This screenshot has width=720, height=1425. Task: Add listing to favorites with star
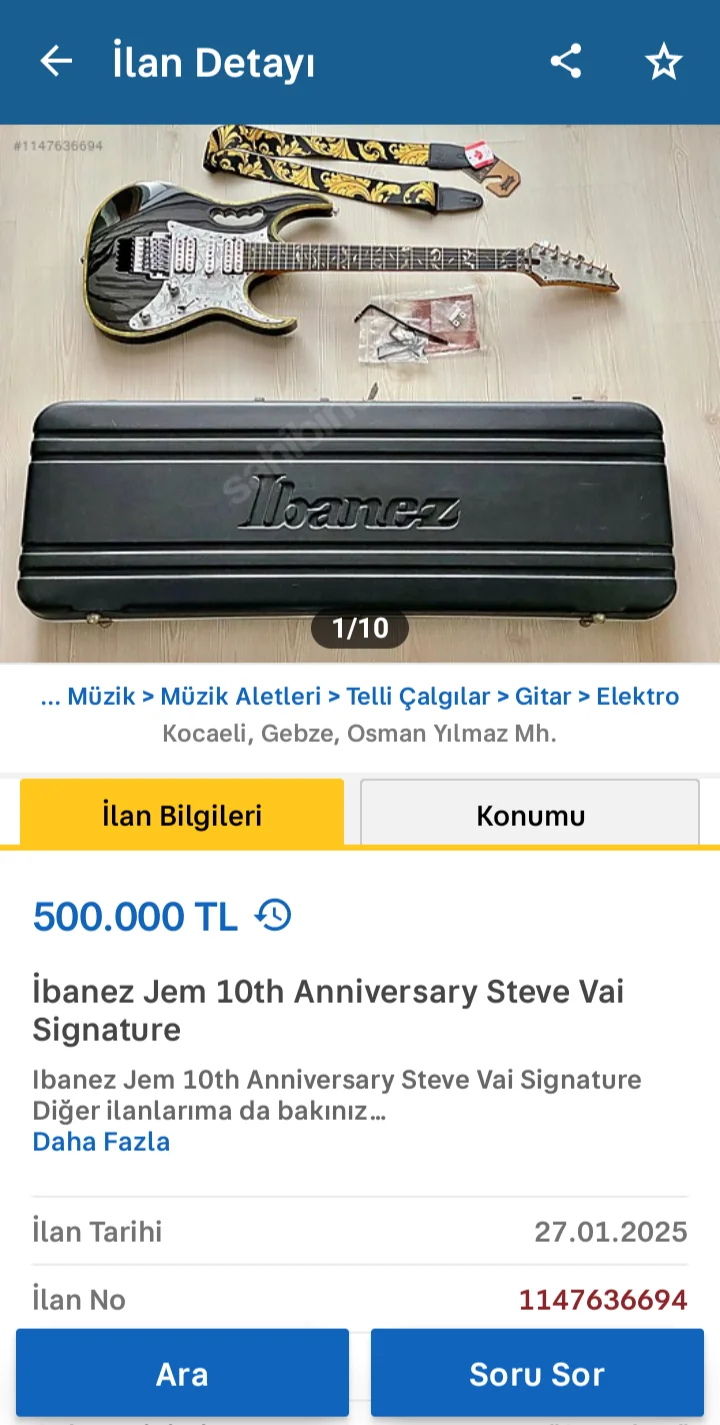(663, 63)
